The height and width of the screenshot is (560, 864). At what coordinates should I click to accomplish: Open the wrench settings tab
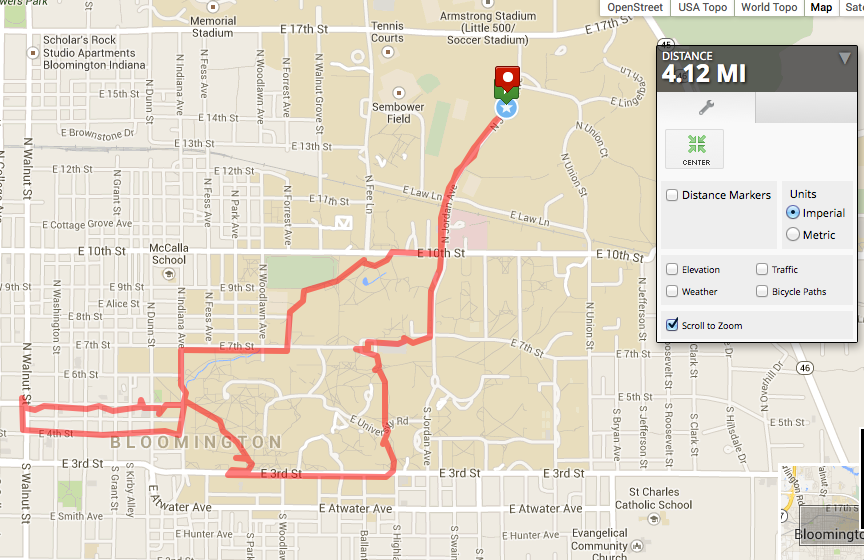pos(705,107)
